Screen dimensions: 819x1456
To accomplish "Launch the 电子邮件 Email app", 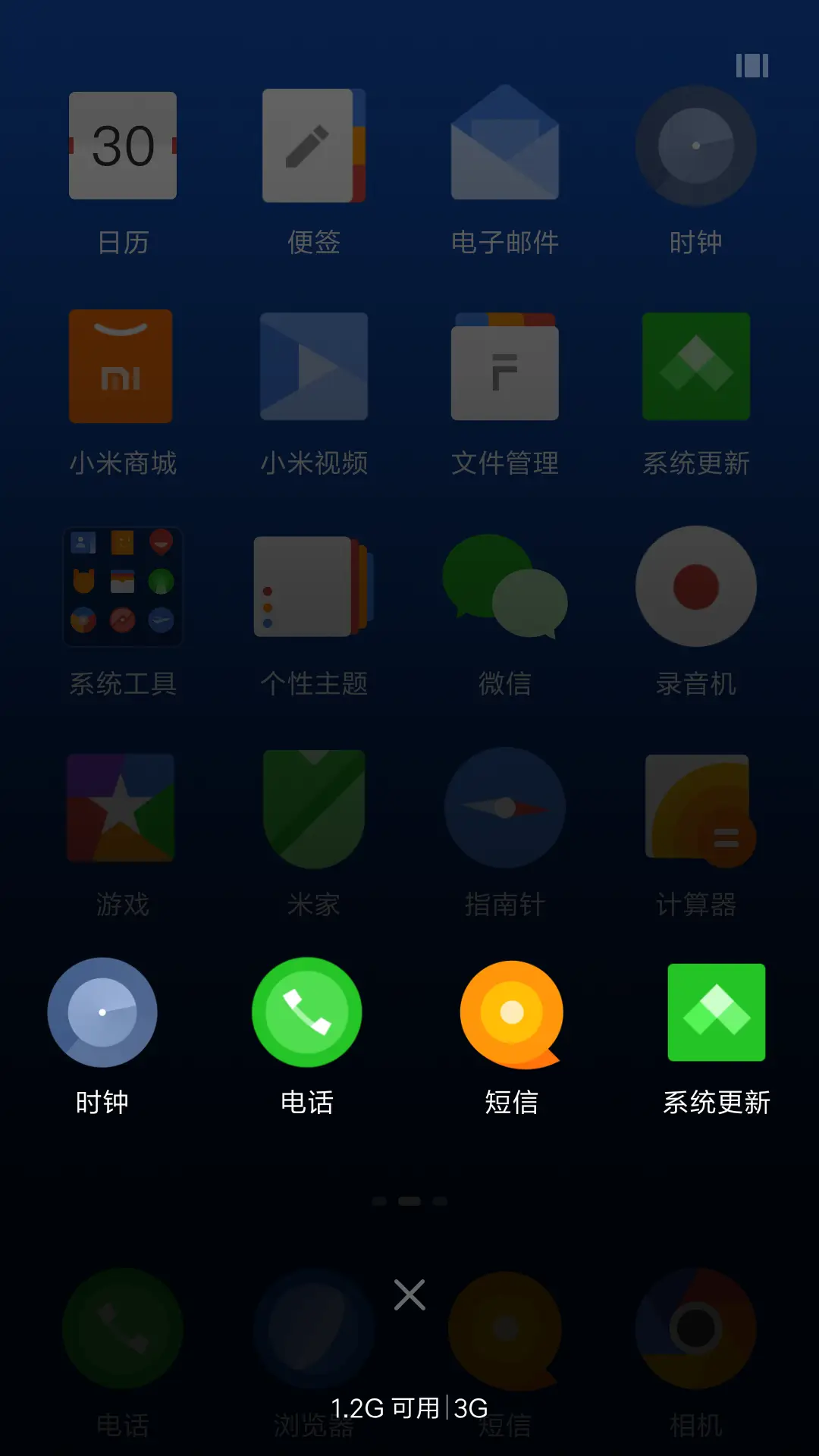I will (505, 144).
